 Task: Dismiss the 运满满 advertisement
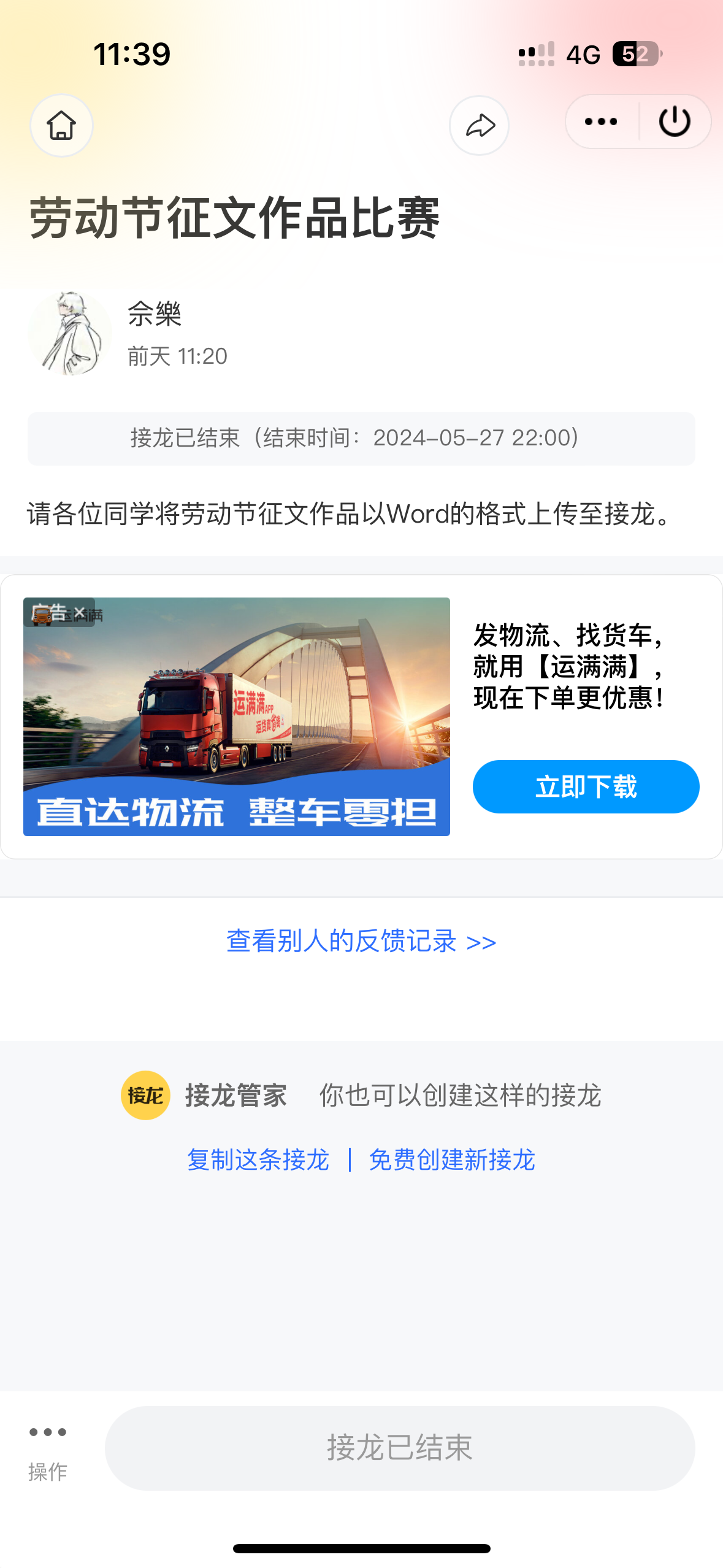pyautogui.click(x=79, y=612)
